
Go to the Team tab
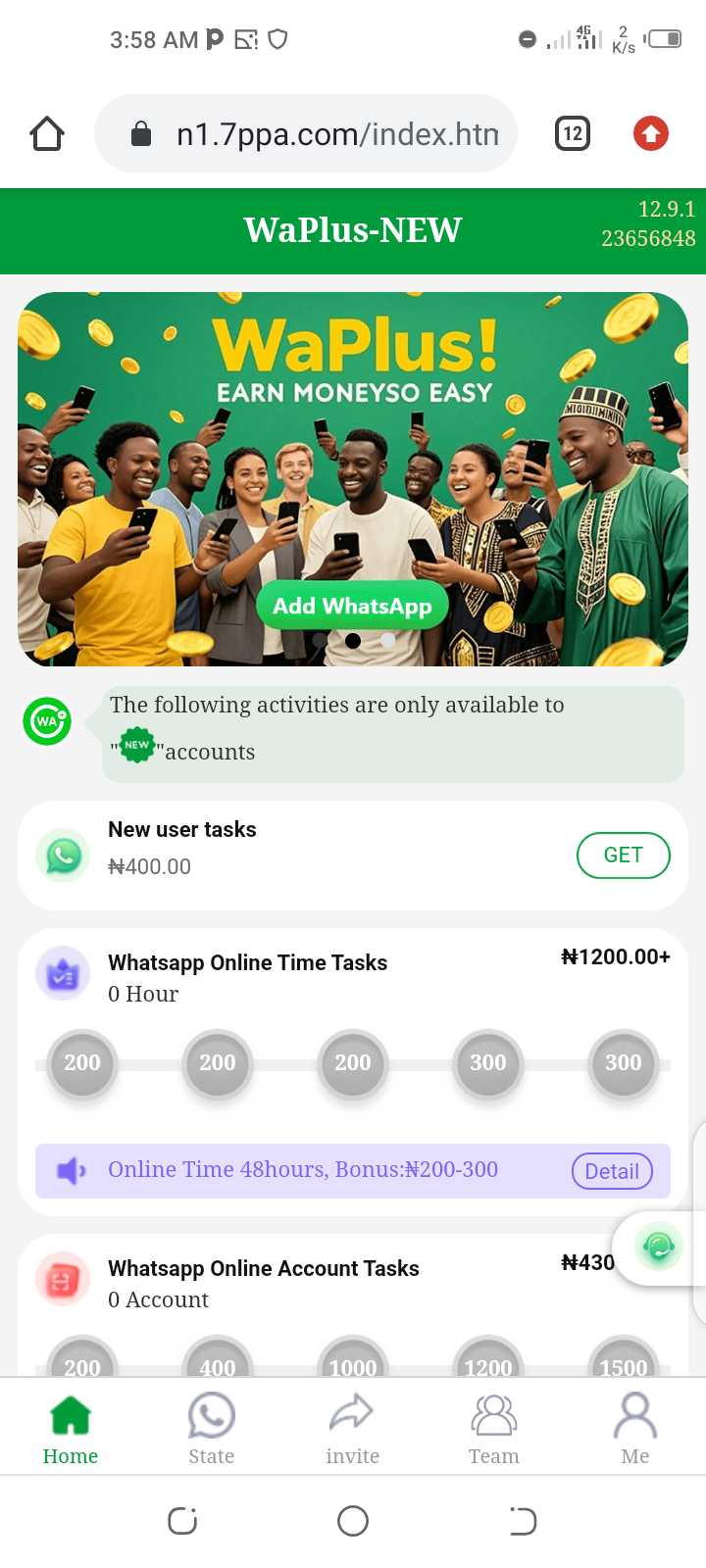coord(493,1429)
